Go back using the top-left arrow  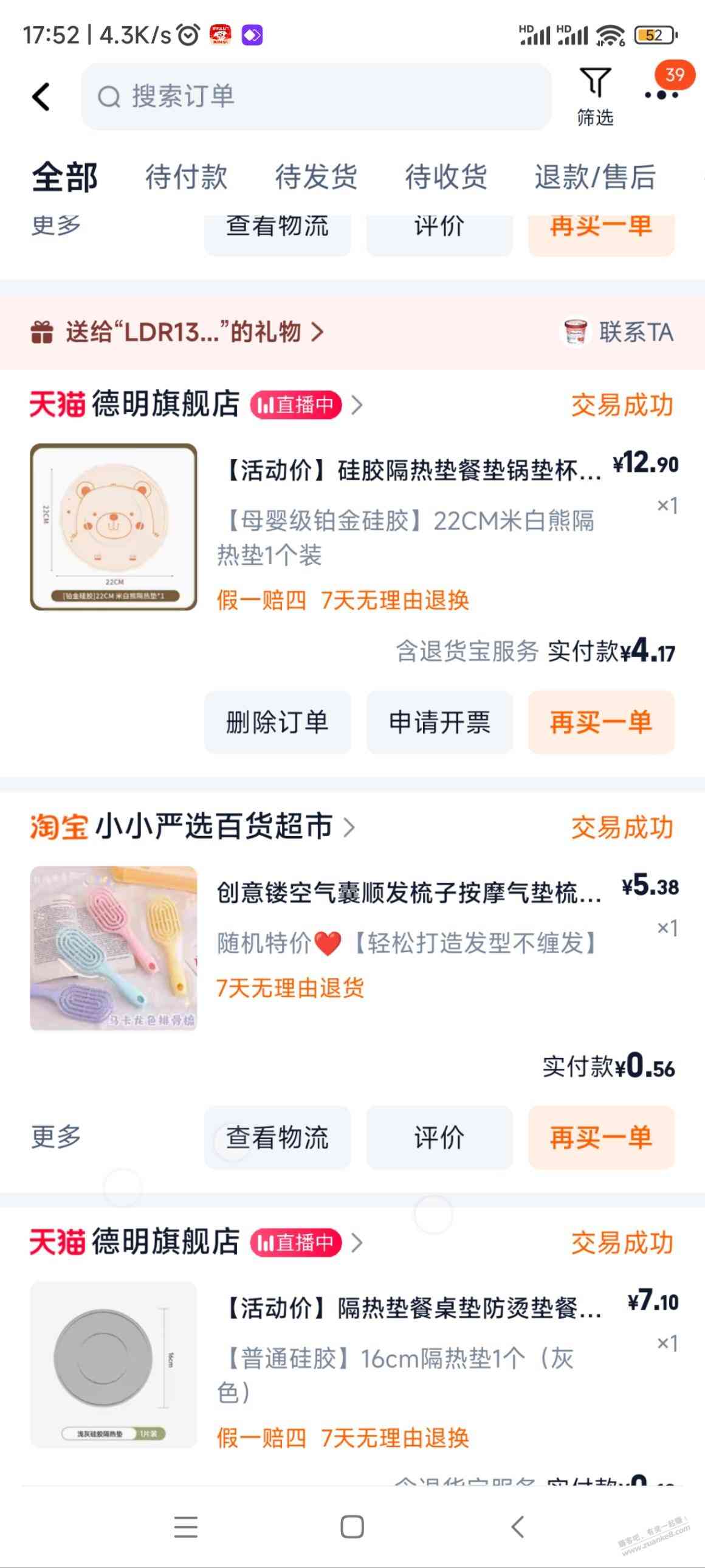41,97
